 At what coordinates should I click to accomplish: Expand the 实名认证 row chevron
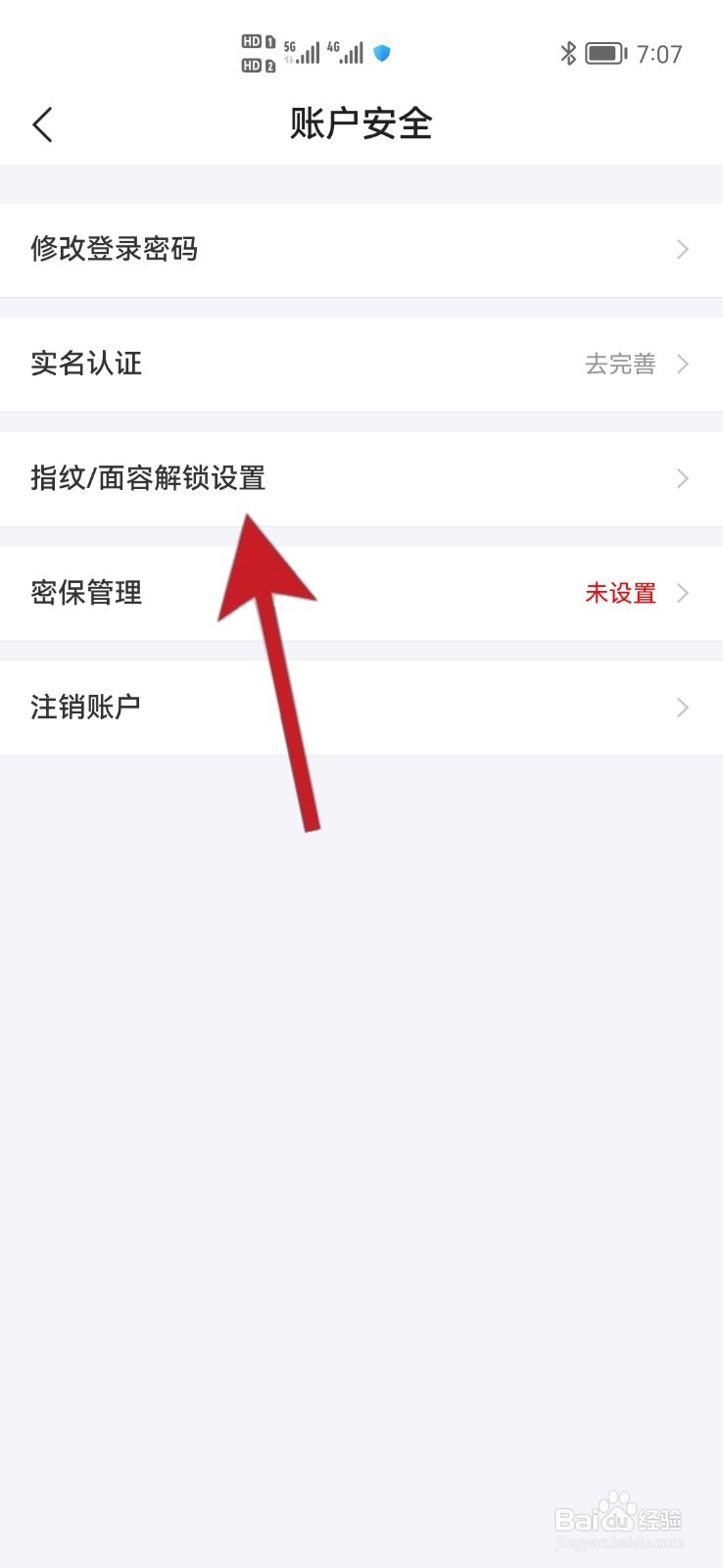tap(683, 364)
